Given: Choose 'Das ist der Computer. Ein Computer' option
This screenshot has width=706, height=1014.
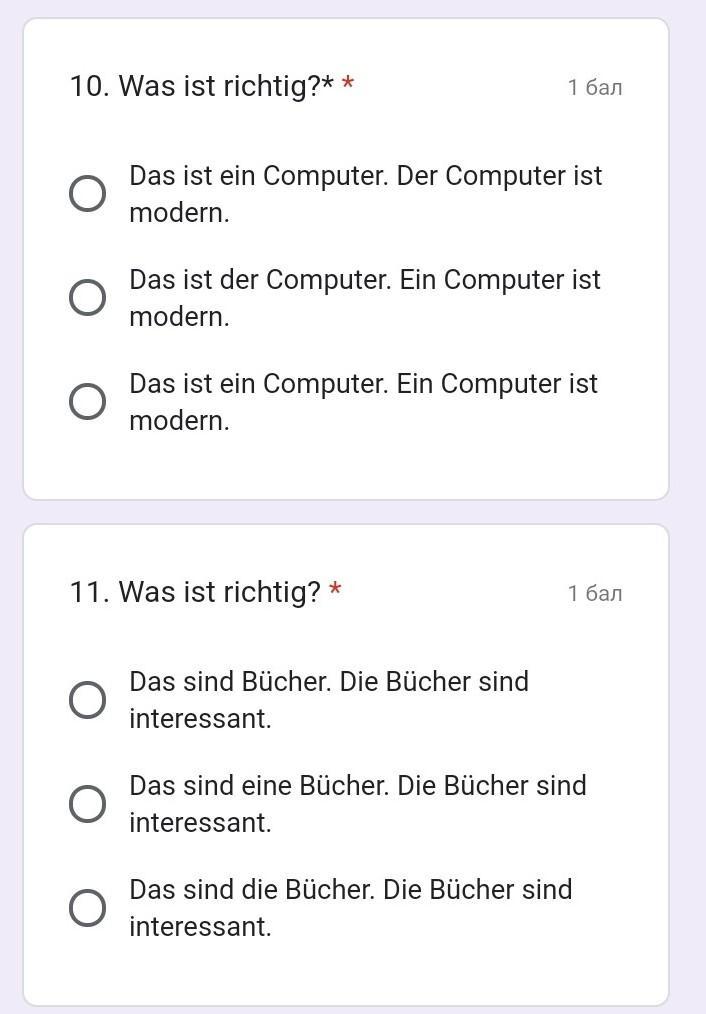Looking at the screenshot, I should [x=88, y=298].
